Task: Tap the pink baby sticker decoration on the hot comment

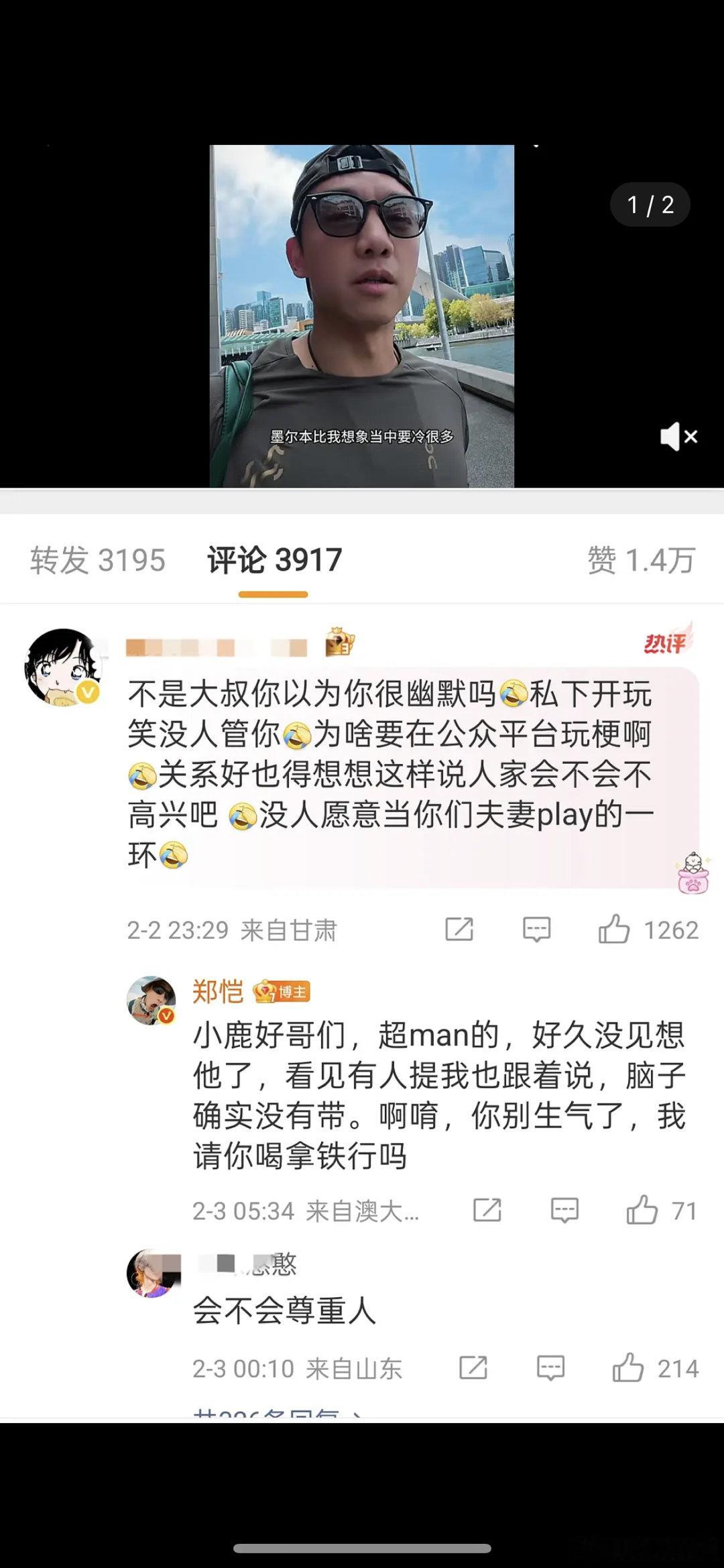Action: tap(694, 869)
